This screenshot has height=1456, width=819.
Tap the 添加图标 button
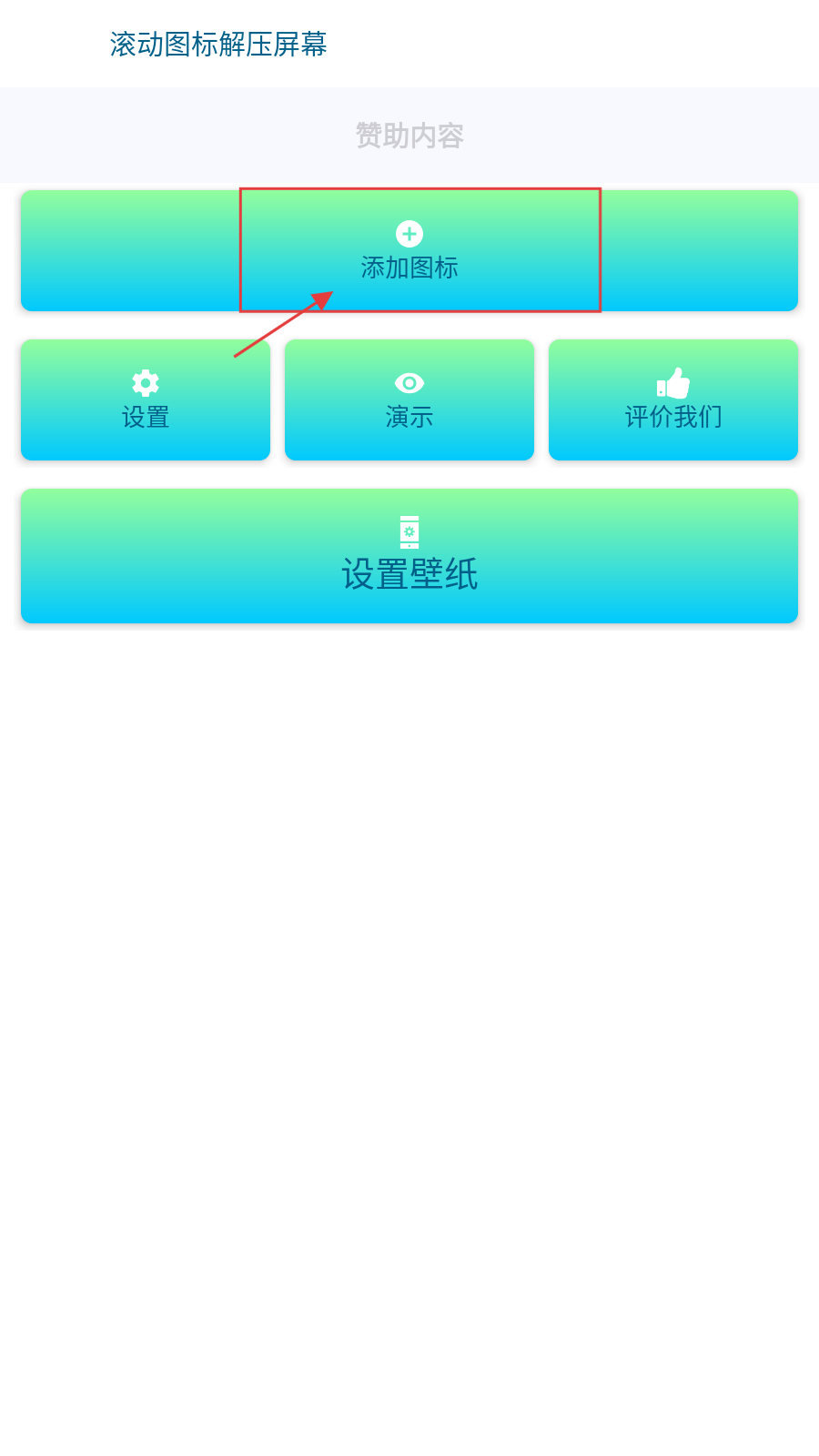click(409, 251)
